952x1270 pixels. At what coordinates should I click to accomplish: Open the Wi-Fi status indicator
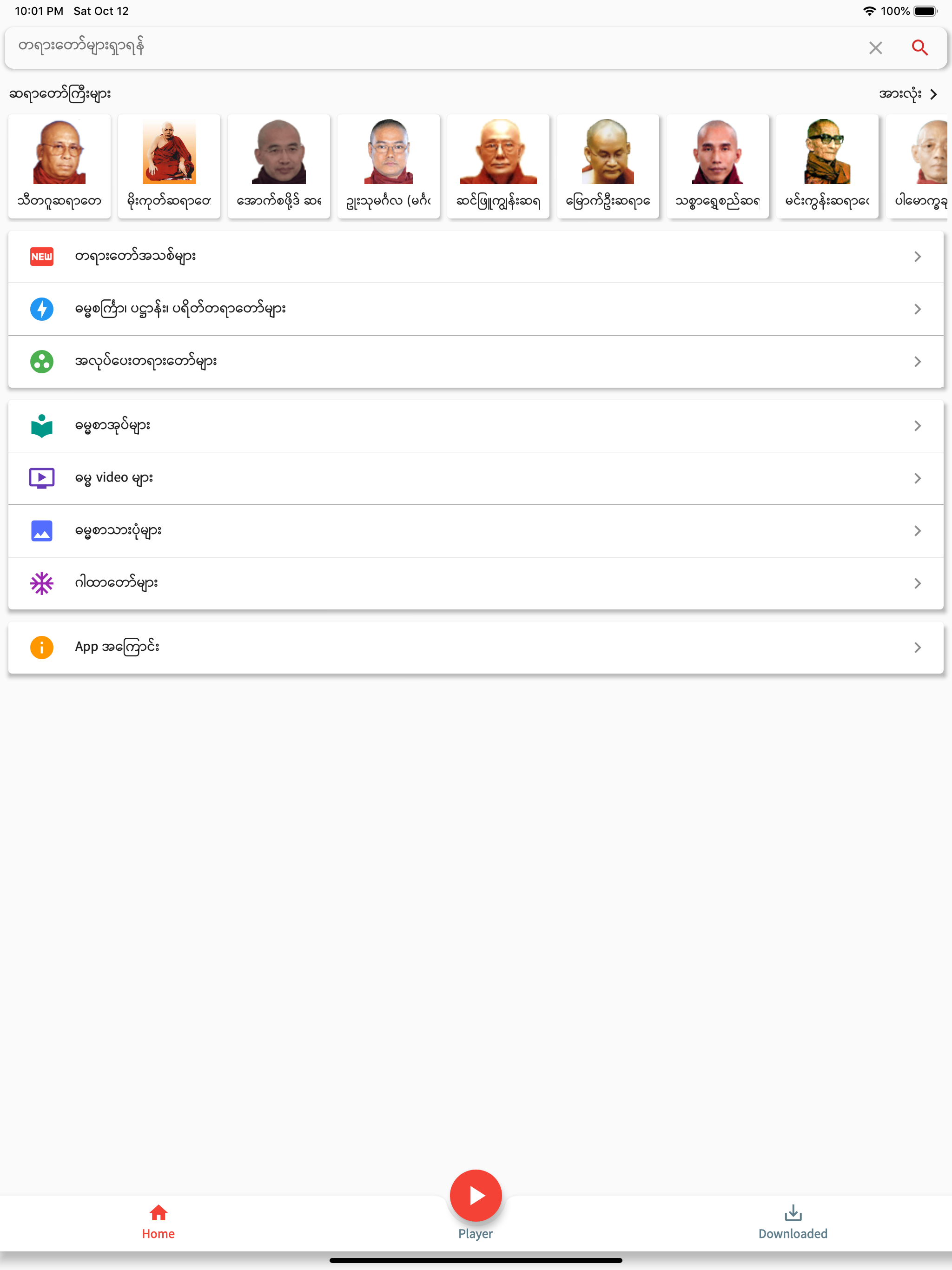(x=869, y=10)
